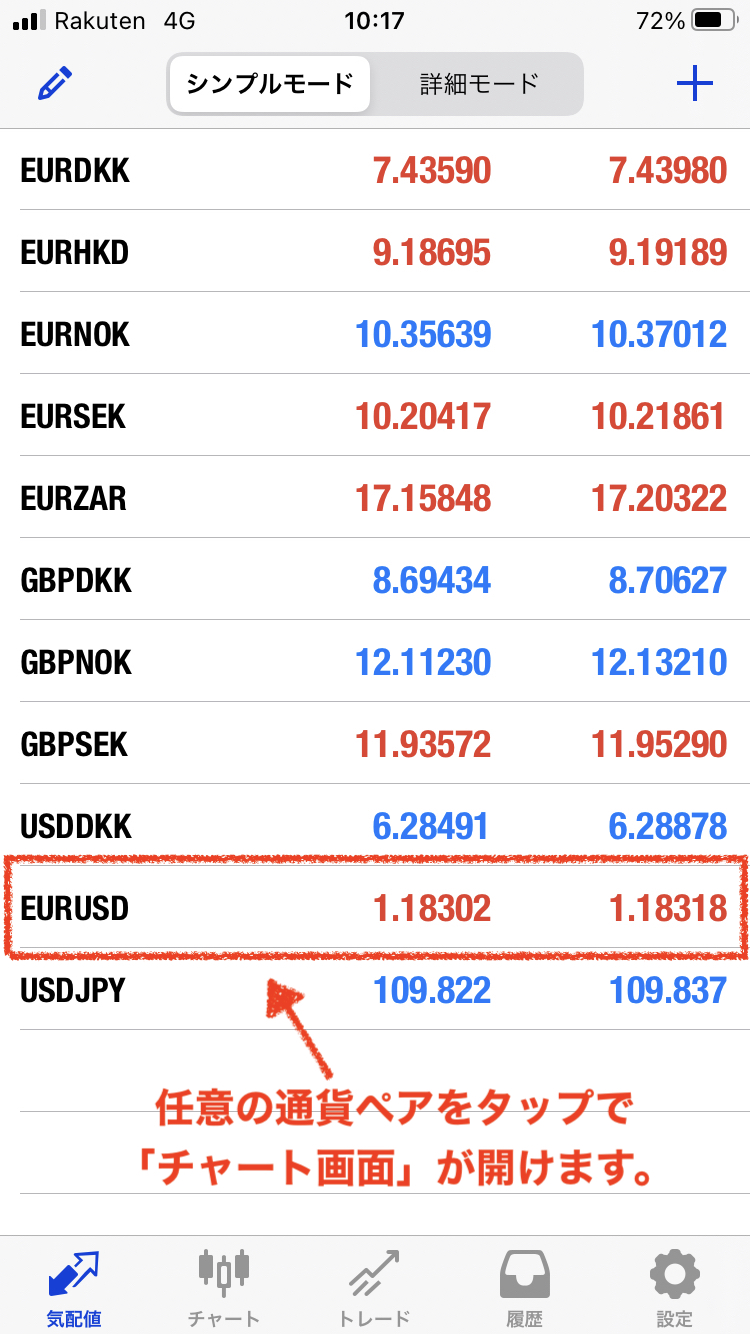
Task: Add a new symbol with plus icon
Action: (694, 84)
